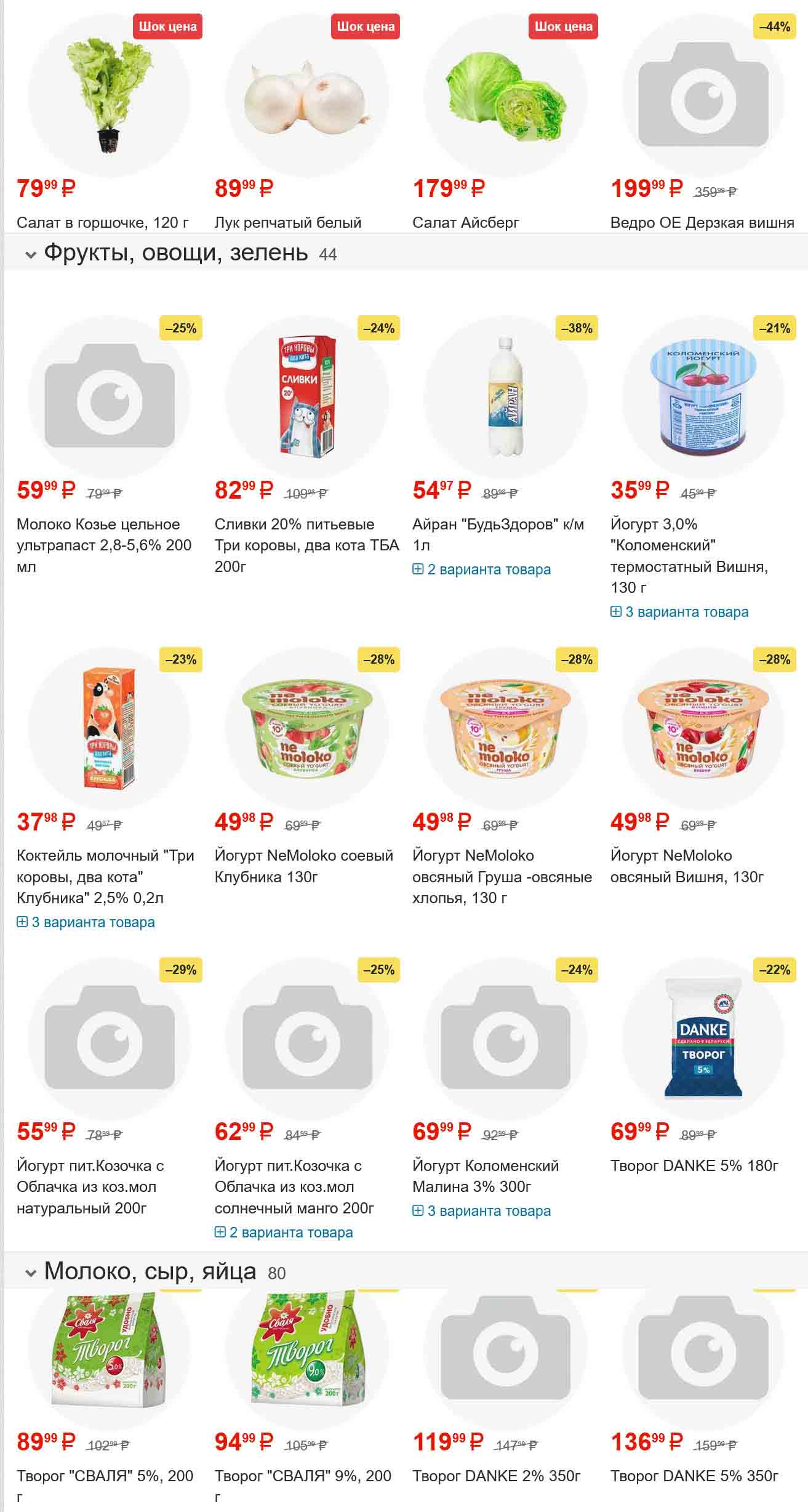Show 2 variants of Козочка манго yogurt
808x1512 pixels.
284,1233
